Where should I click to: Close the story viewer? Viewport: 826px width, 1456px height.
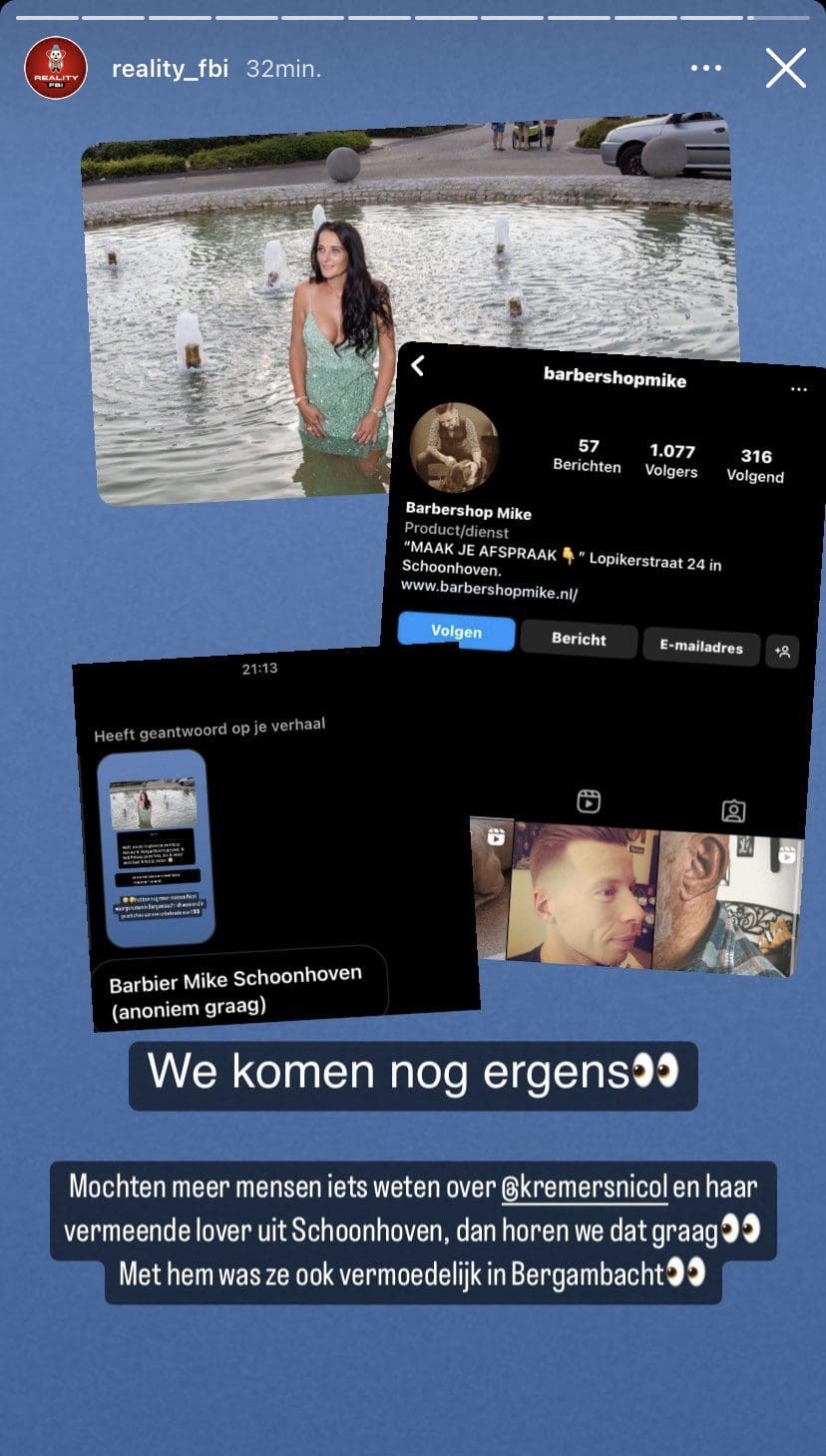[x=785, y=69]
